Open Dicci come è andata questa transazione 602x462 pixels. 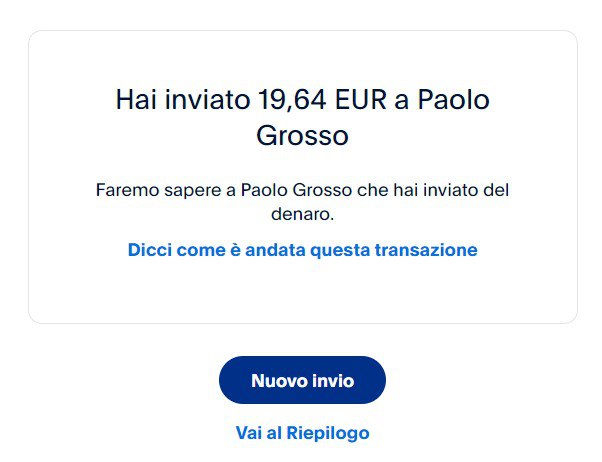302,250
